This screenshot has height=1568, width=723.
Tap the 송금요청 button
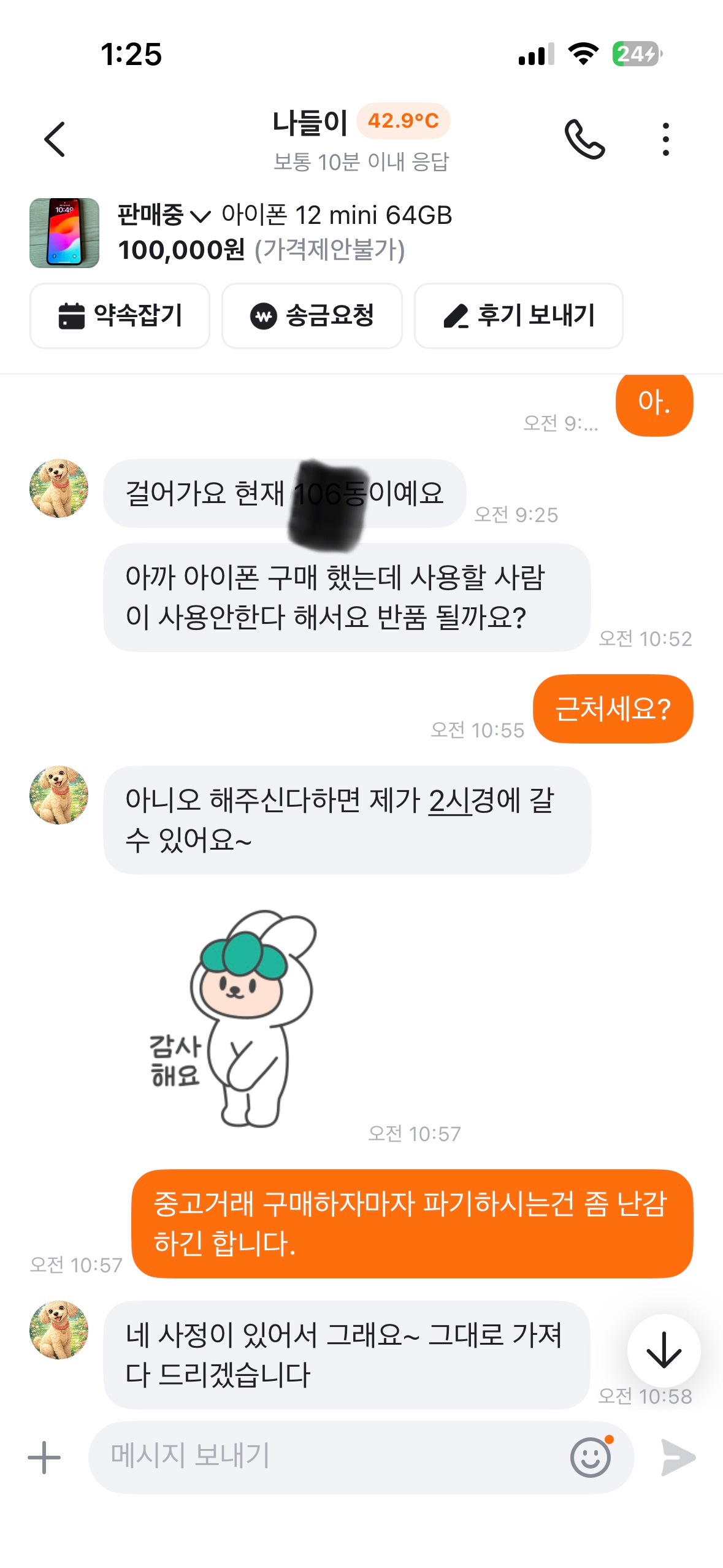pyautogui.click(x=312, y=316)
